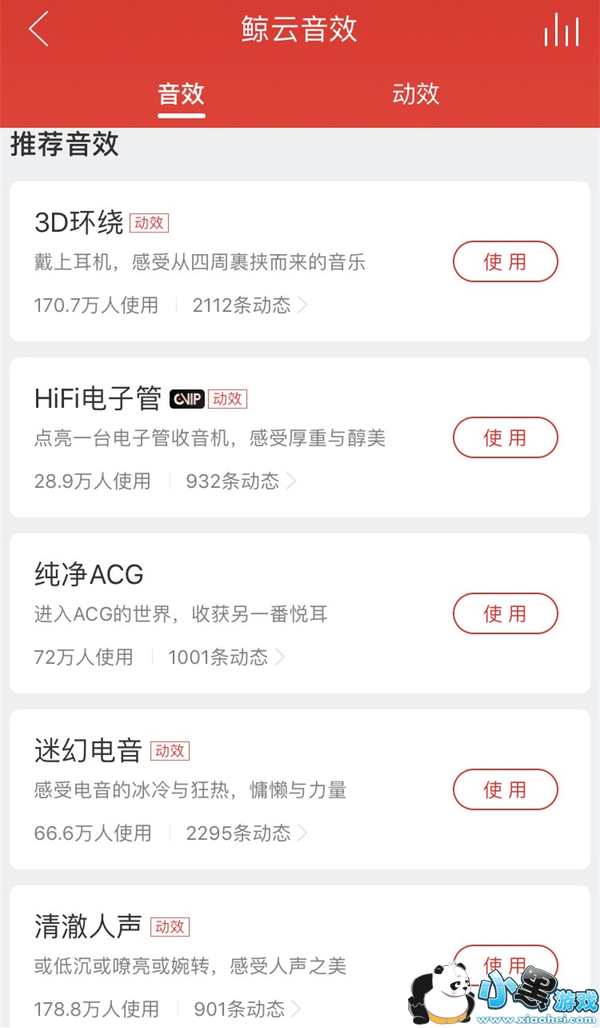Select 使用 for 迷幻电音

point(505,790)
